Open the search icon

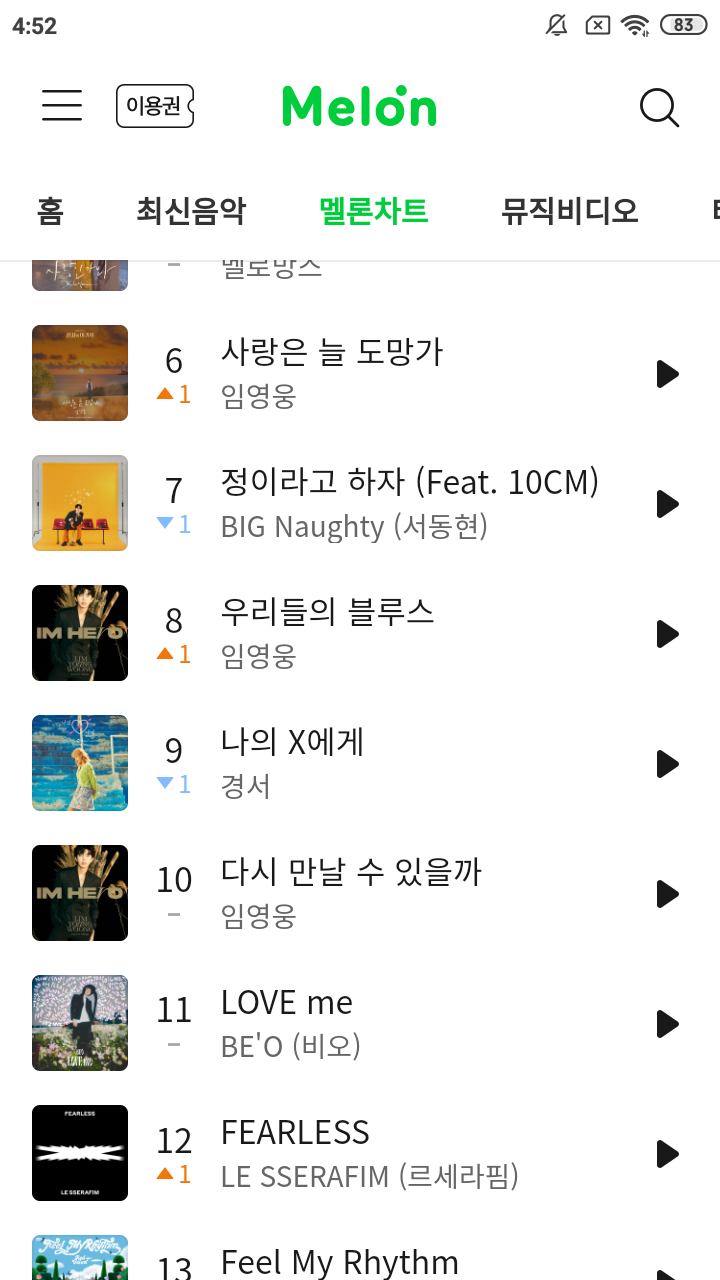(x=659, y=107)
